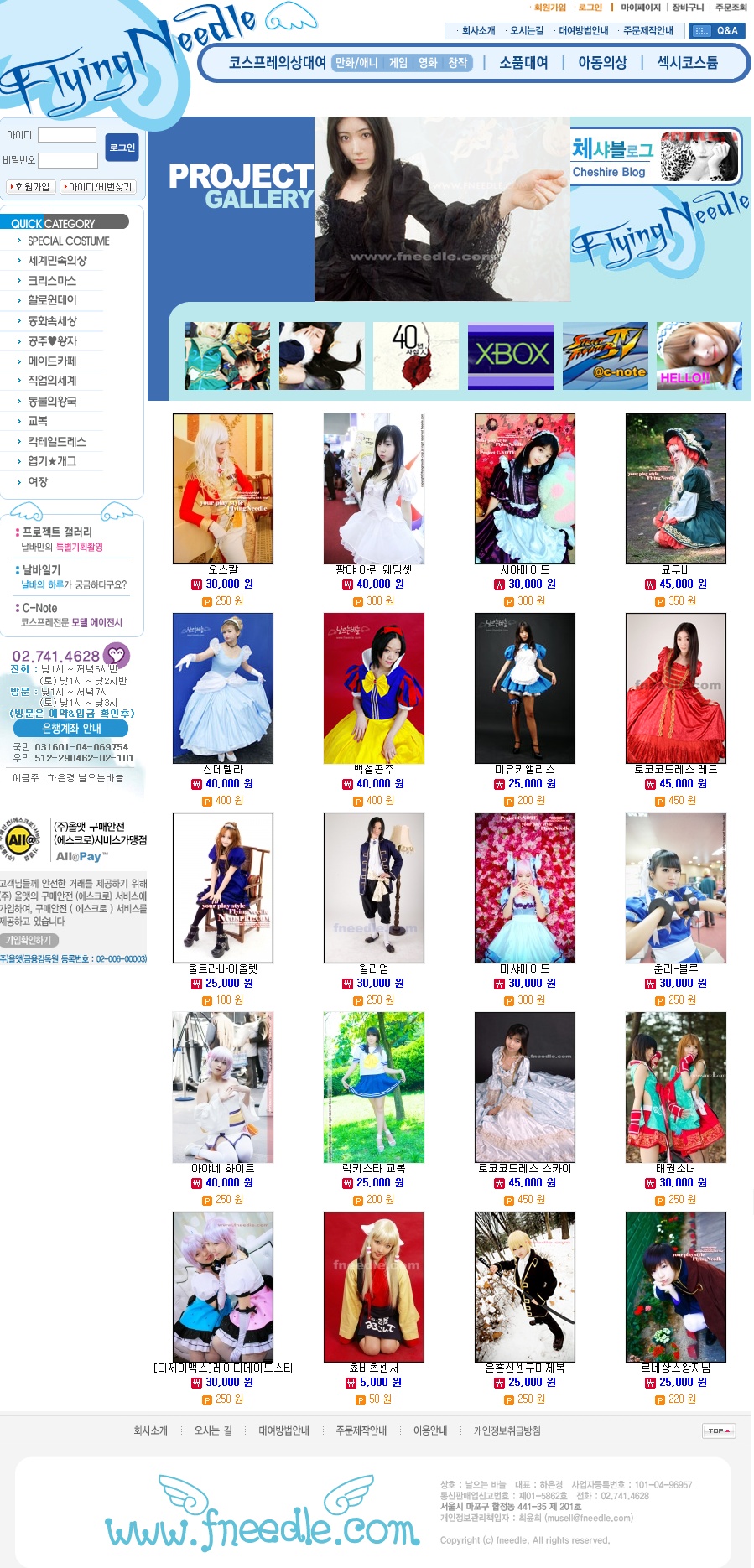The height and width of the screenshot is (1568, 754).
Task: Open 아이디/비번찾기 link
Action: (x=97, y=187)
